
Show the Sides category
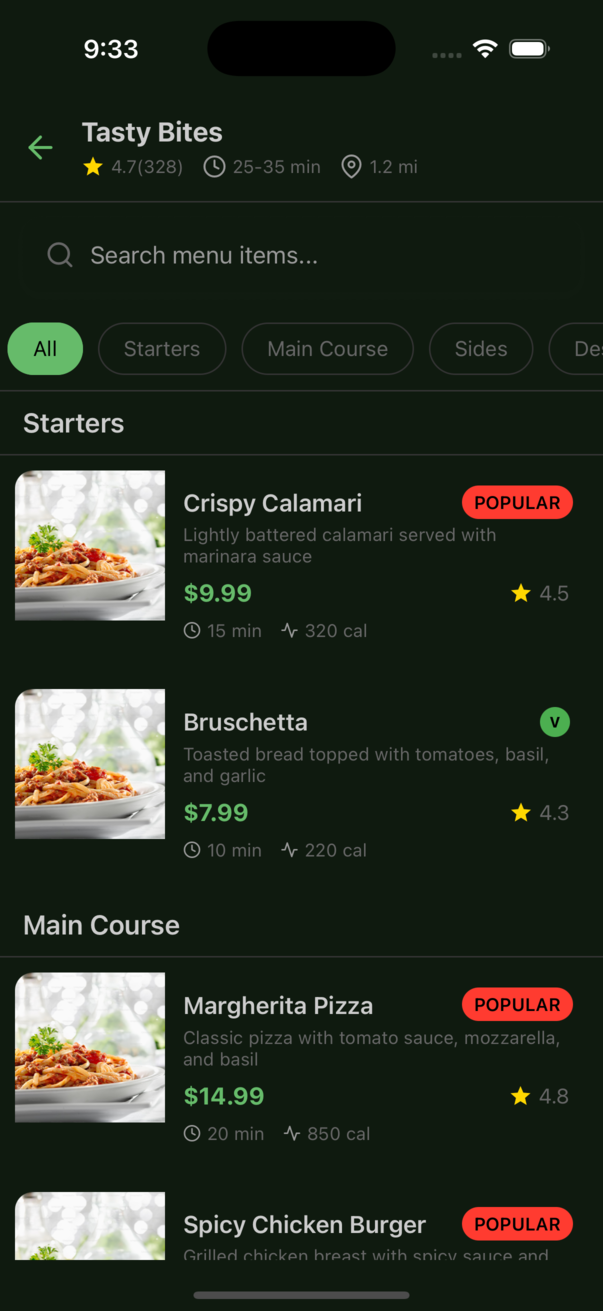(x=481, y=349)
